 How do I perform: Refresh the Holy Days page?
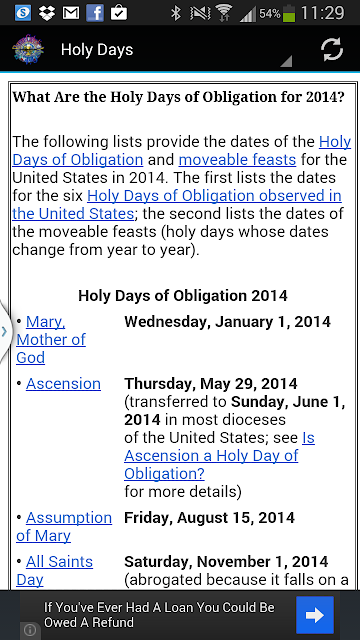331,50
